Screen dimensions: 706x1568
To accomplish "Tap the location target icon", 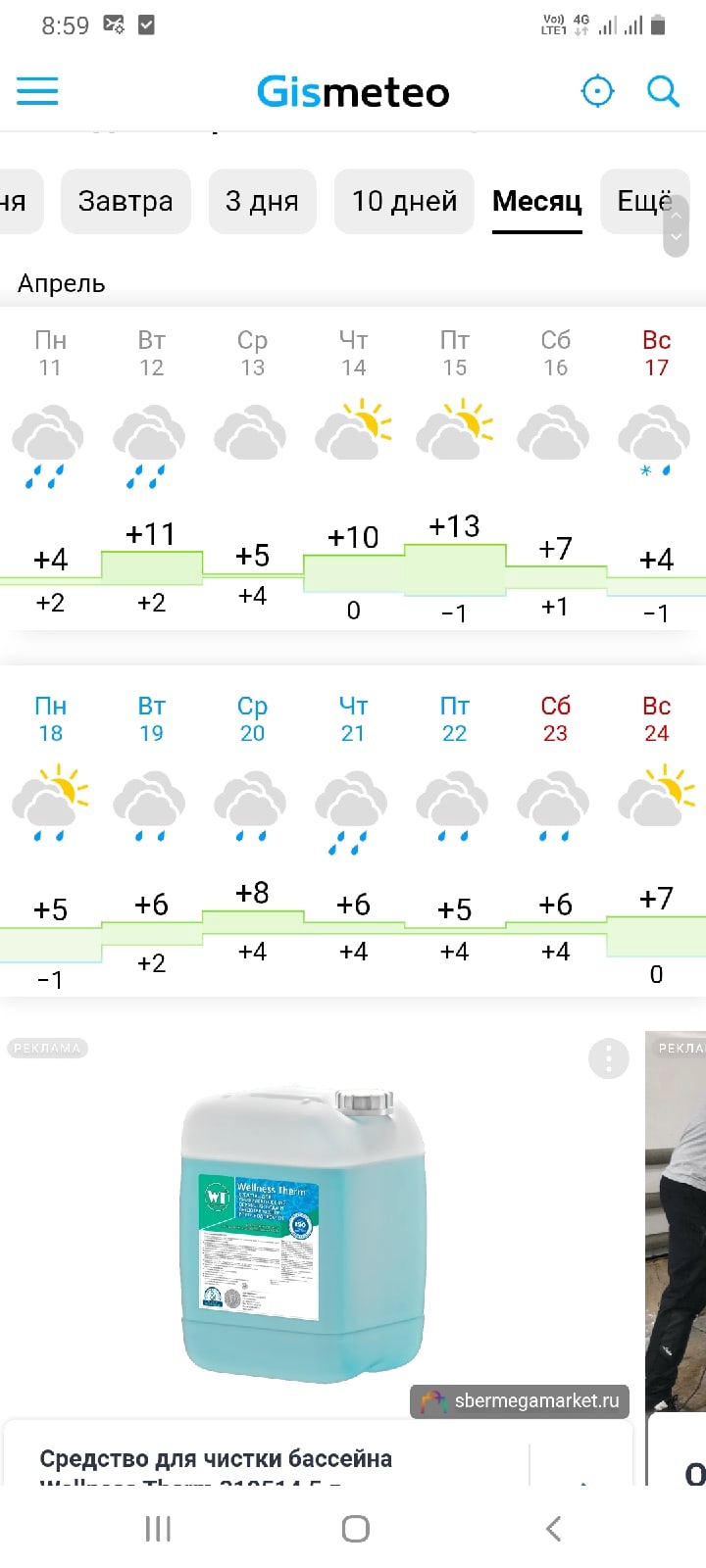I will pos(597,91).
